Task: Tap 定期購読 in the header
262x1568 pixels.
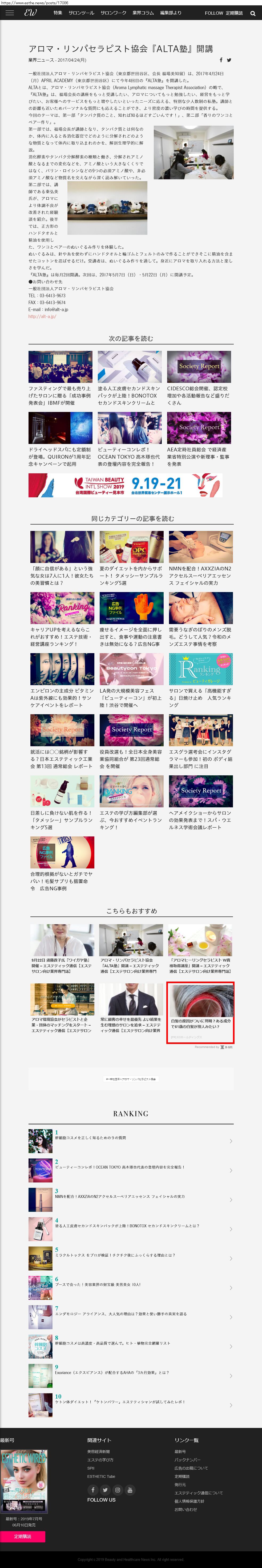Action: [234, 13]
